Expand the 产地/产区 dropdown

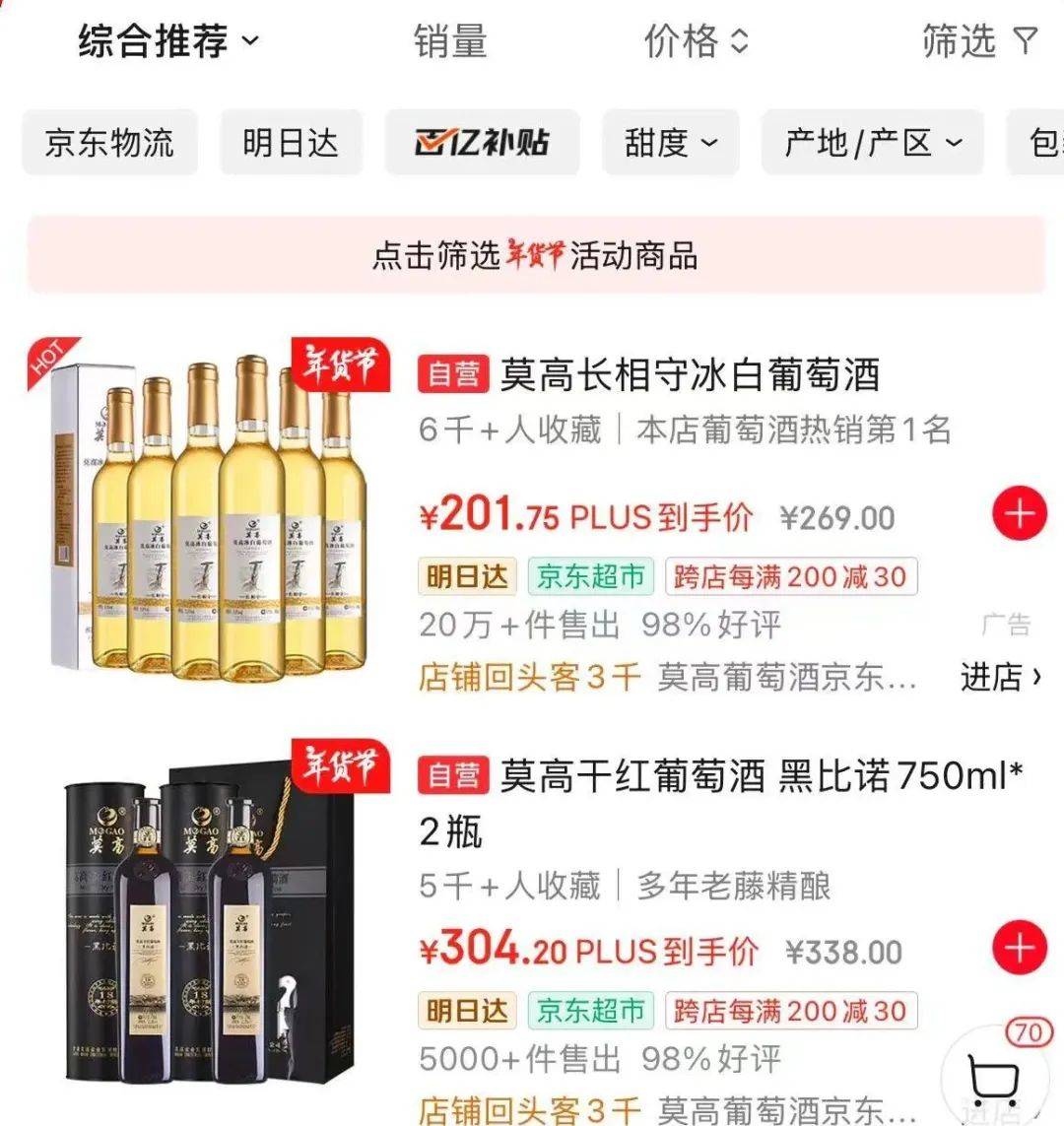(x=872, y=143)
